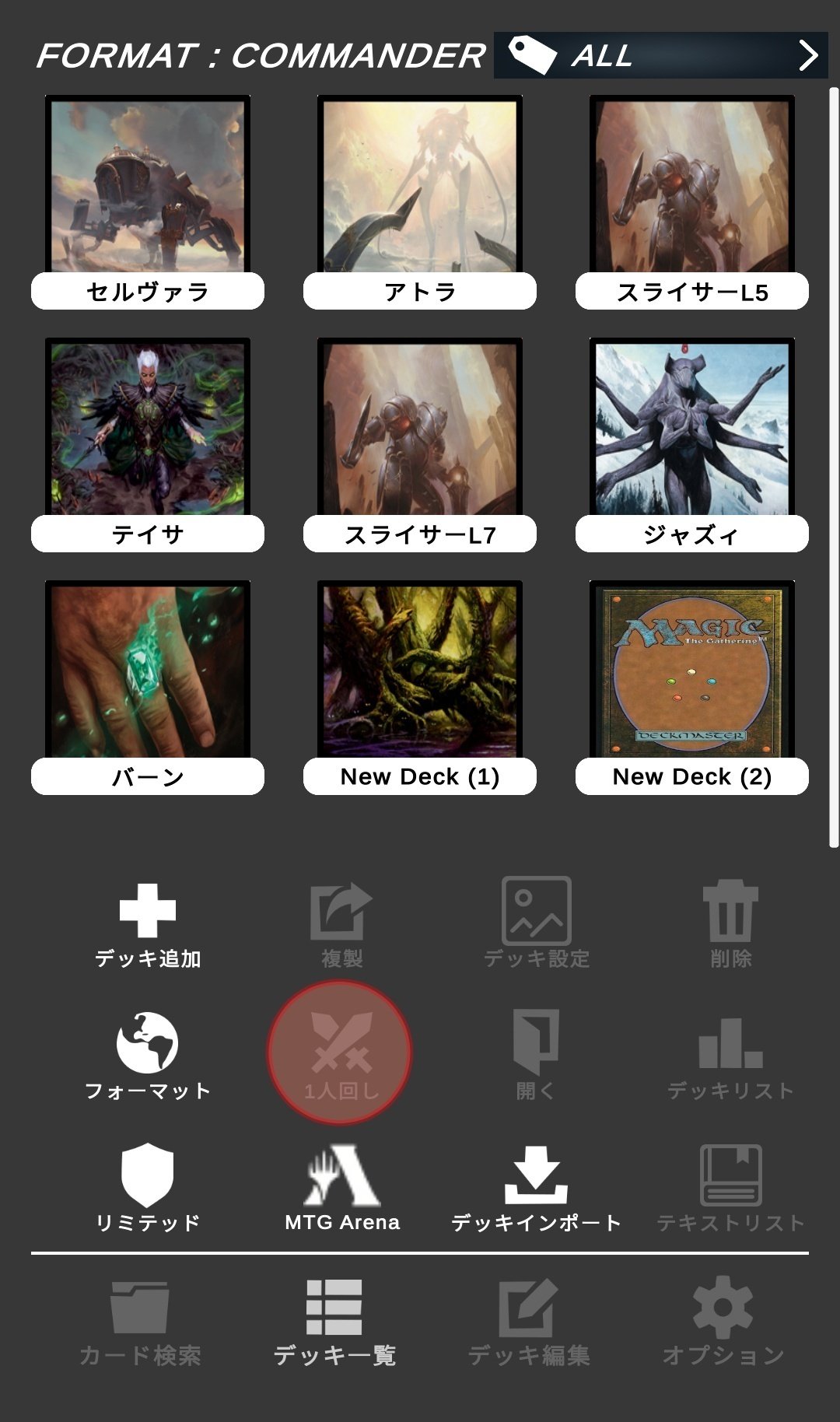Open the ALL tag filter
The width and height of the screenshot is (840, 1422).
[660, 55]
